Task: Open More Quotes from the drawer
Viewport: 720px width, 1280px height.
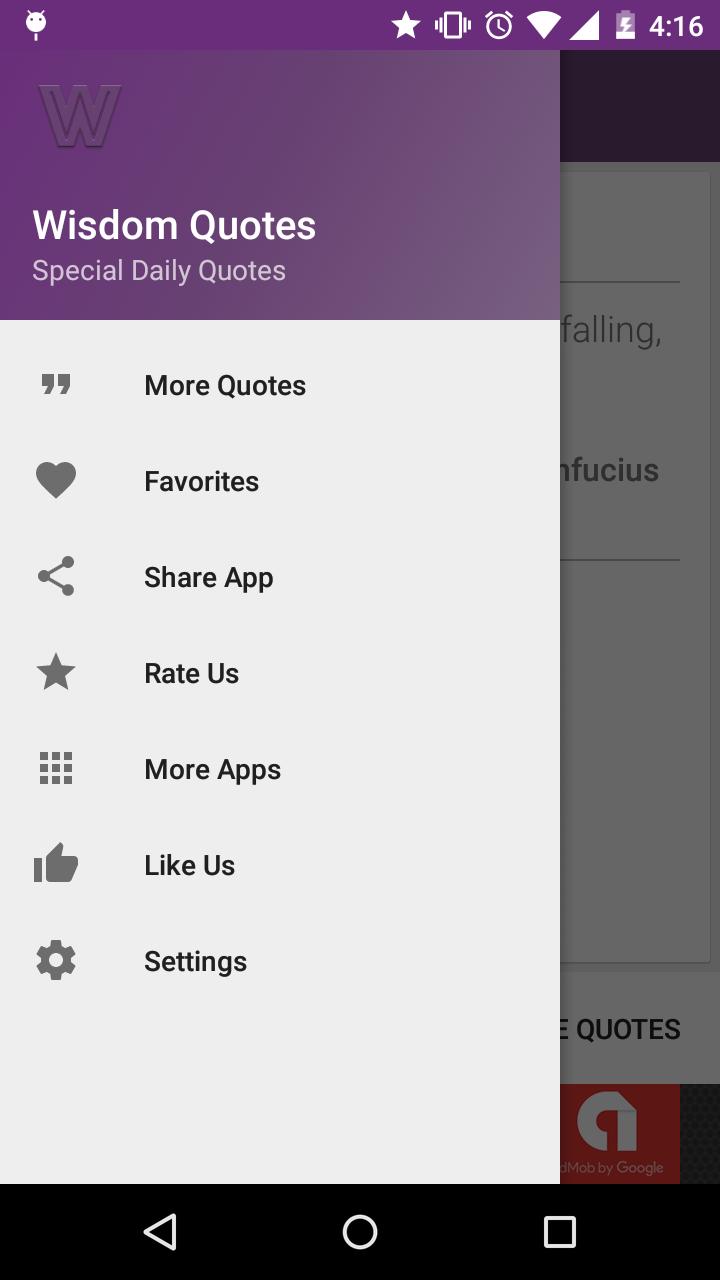Action: tap(225, 385)
